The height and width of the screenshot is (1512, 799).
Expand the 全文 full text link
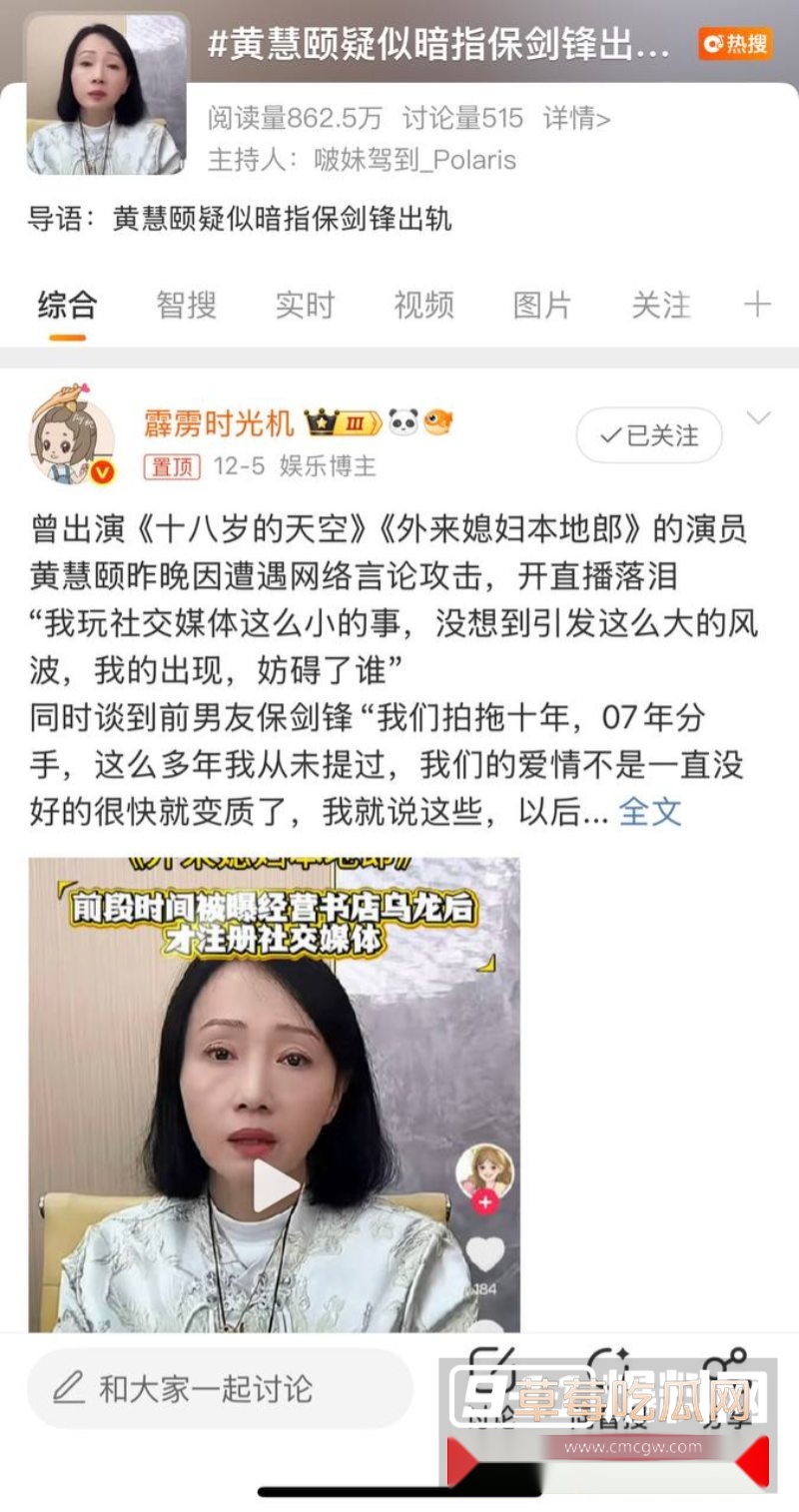pyautogui.click(x=650, y=815)
